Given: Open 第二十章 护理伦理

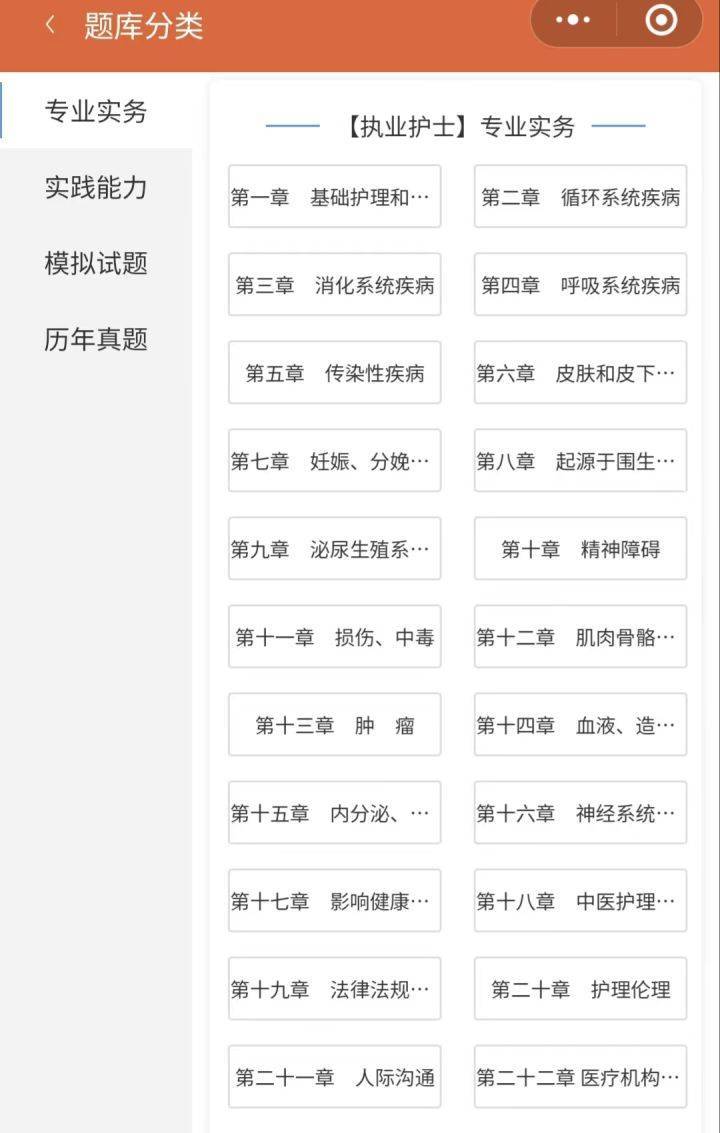Looking at the screenshot, I should (580, 989).
